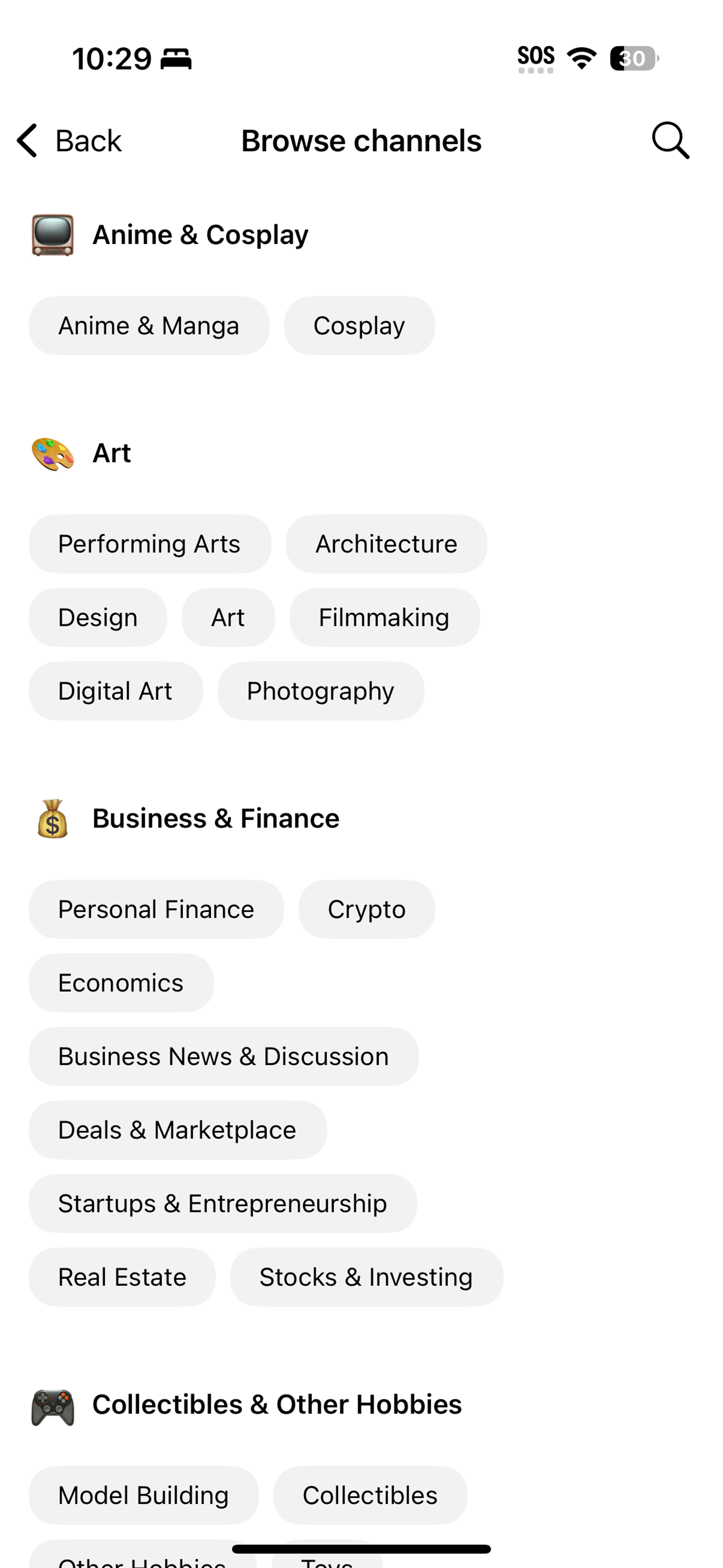
Task: Select the Anime & Manga chip
Action: 149,326
